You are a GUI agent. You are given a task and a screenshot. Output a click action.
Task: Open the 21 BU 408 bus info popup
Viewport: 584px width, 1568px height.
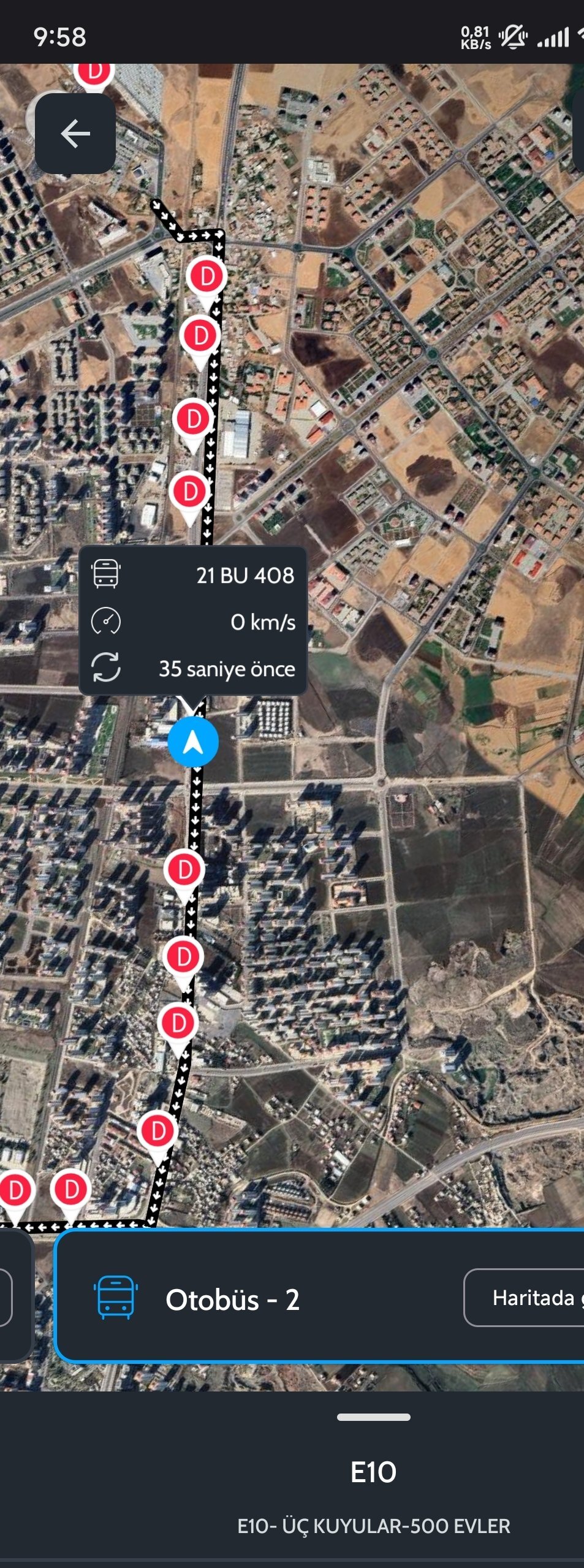[193, 620]
